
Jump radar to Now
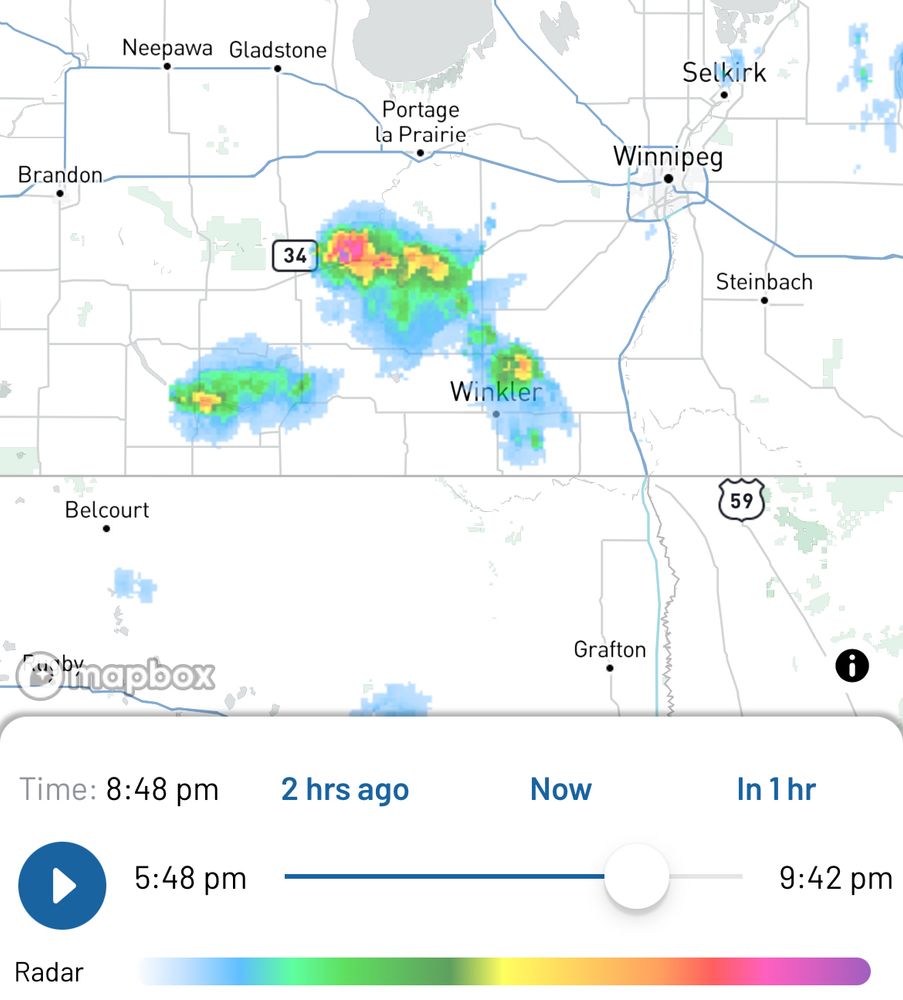pos(561,790)
